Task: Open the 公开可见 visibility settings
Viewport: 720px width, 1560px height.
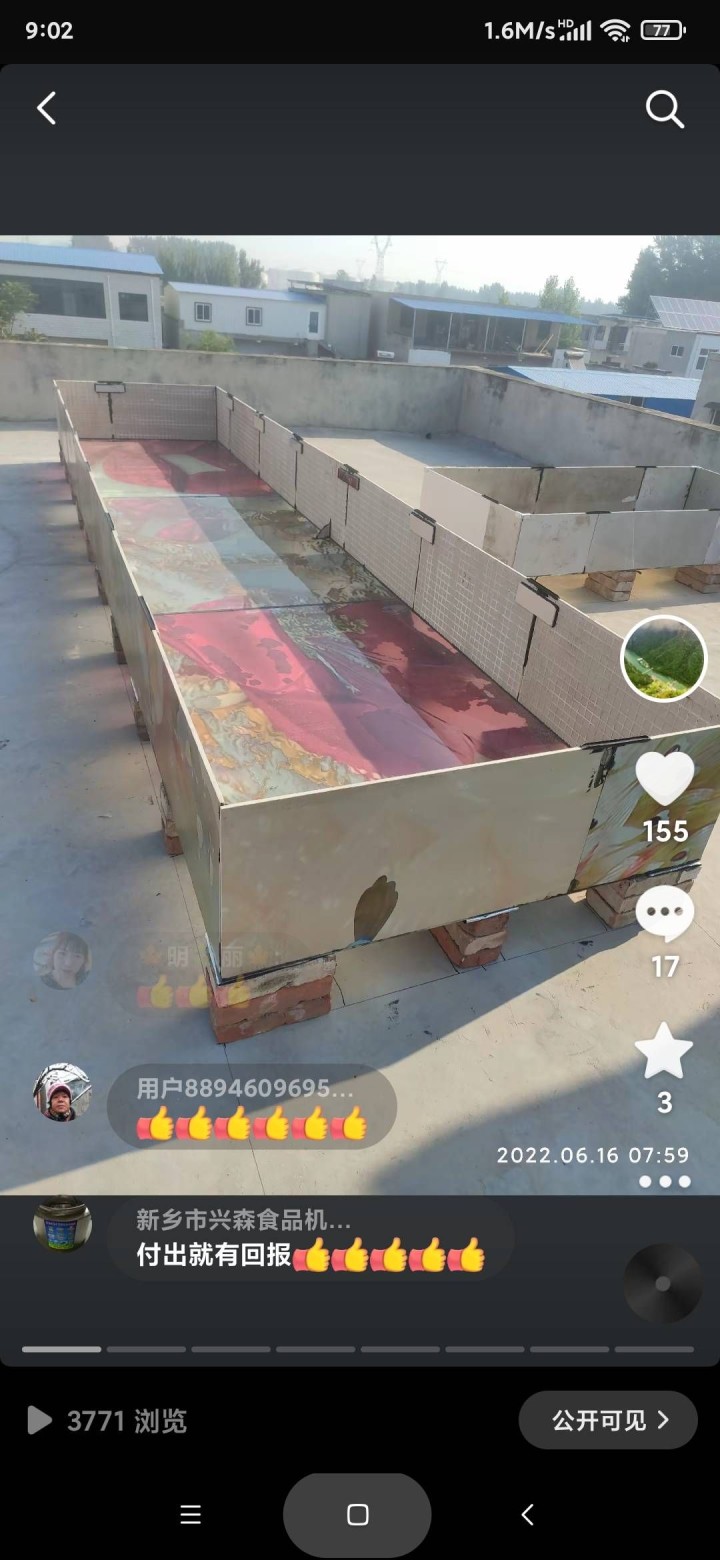Action: [x=607, y=1420]
